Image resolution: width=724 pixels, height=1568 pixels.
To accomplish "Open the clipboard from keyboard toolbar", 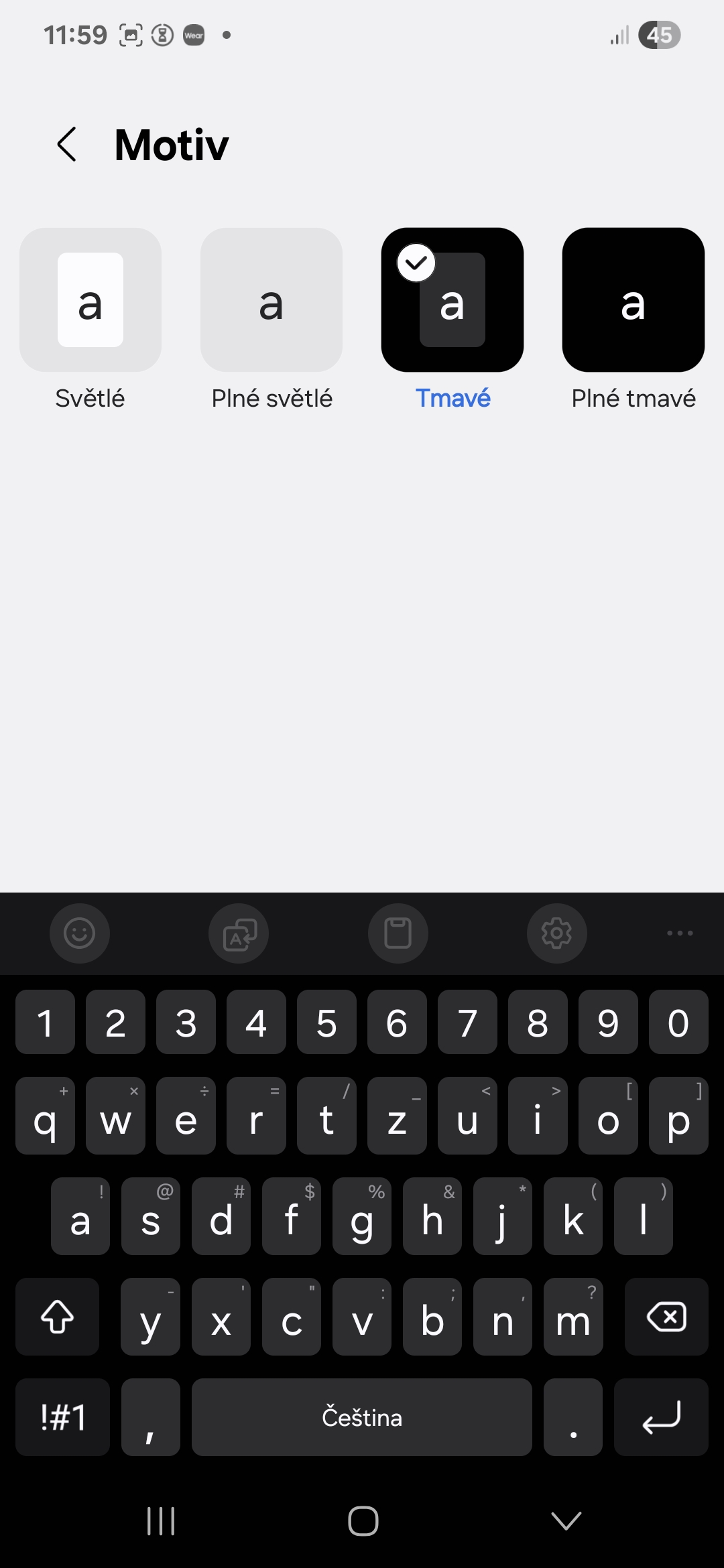I will click(x=398, y=933).
